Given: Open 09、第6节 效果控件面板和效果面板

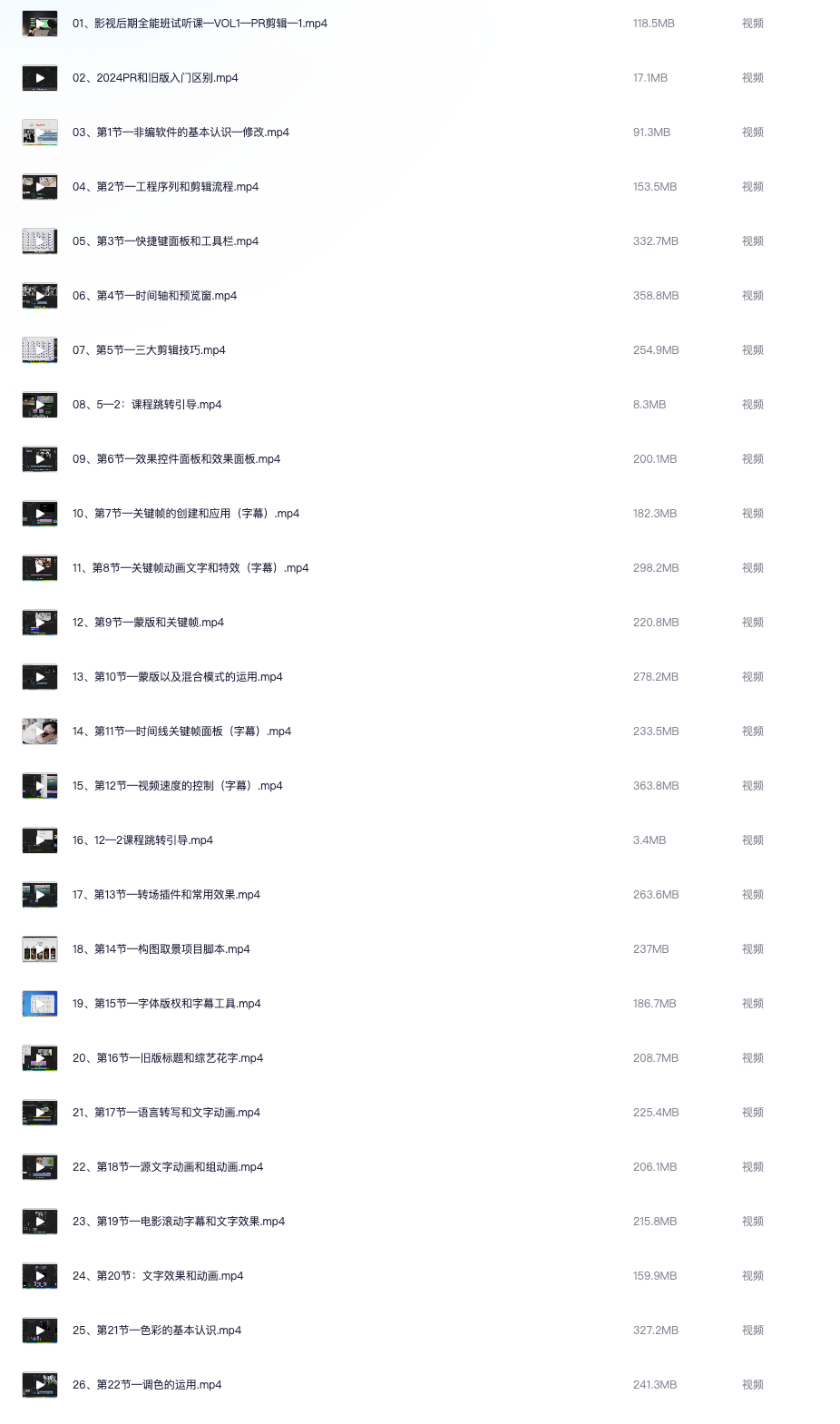Looking at the screenshot, I should (x=176, y=459).
